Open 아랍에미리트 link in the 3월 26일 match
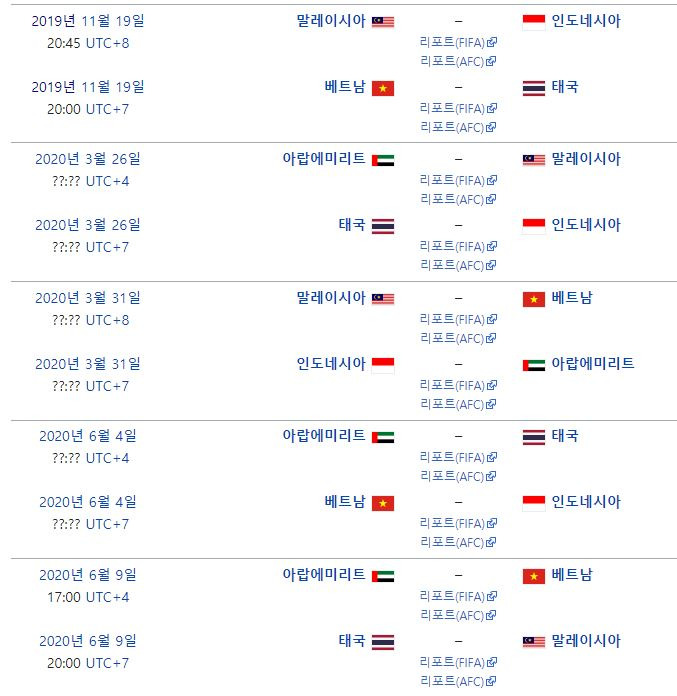The height and width of the screenshot is (696, 677). 324,159
